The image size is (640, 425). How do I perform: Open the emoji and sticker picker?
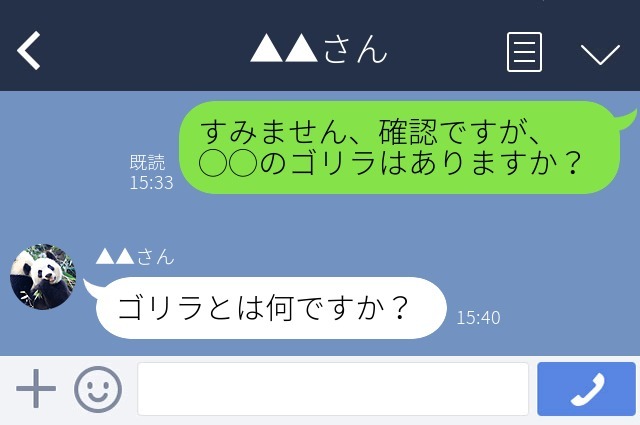click(x=98, y=389)
